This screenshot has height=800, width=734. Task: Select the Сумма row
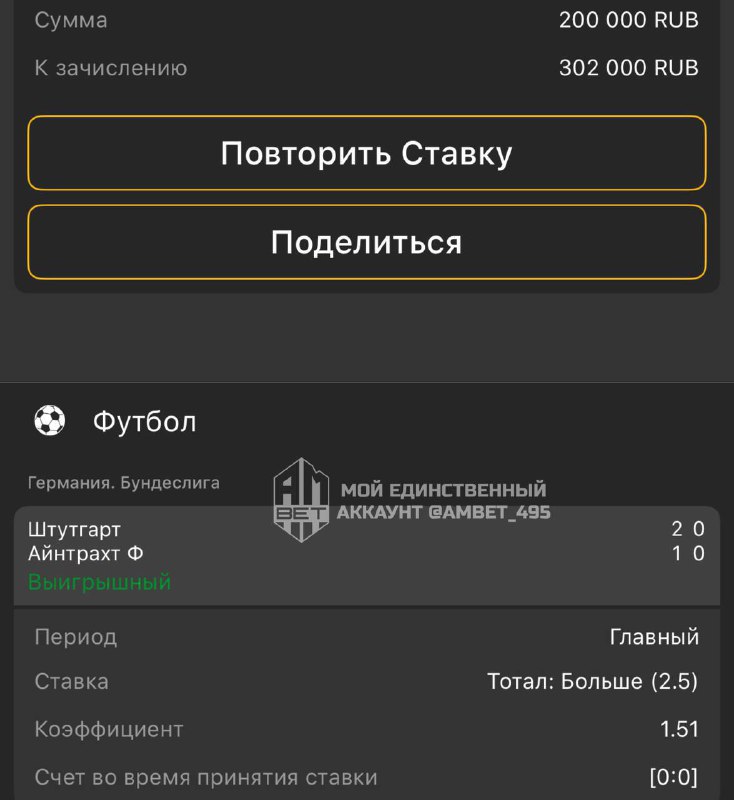coord(366,18)
